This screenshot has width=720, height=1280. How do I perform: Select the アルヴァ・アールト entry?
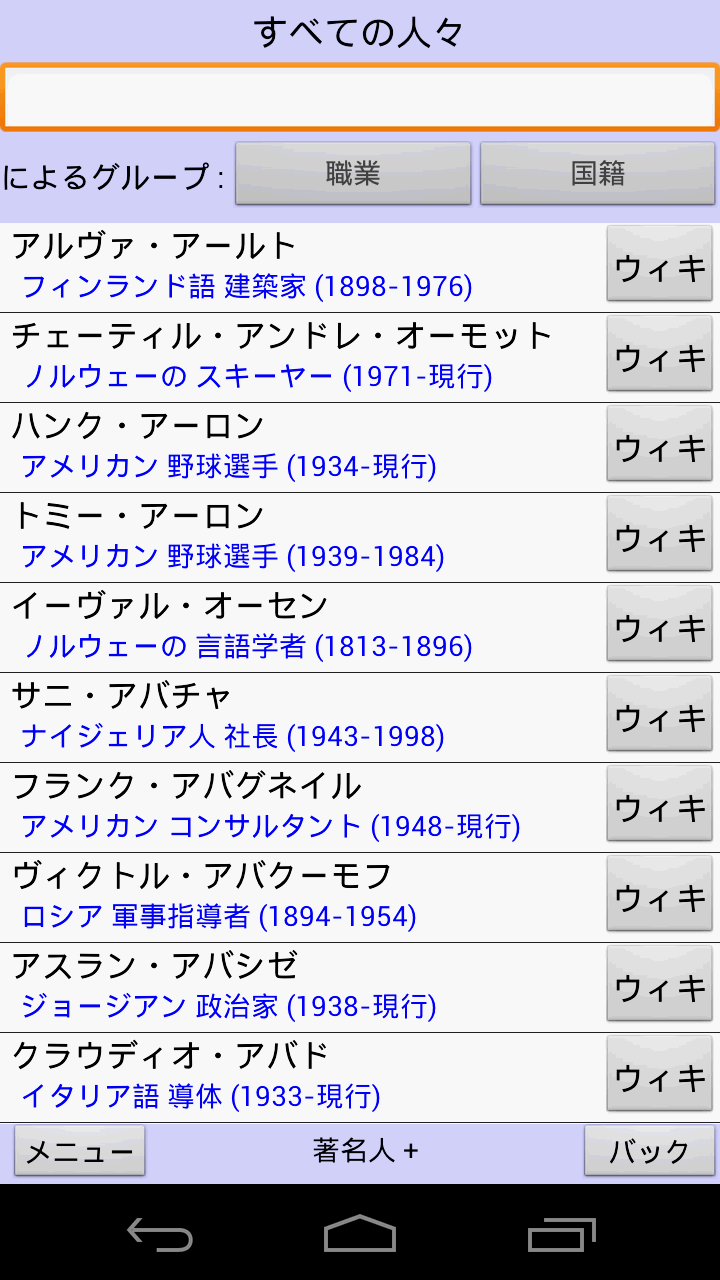[300, 267]
